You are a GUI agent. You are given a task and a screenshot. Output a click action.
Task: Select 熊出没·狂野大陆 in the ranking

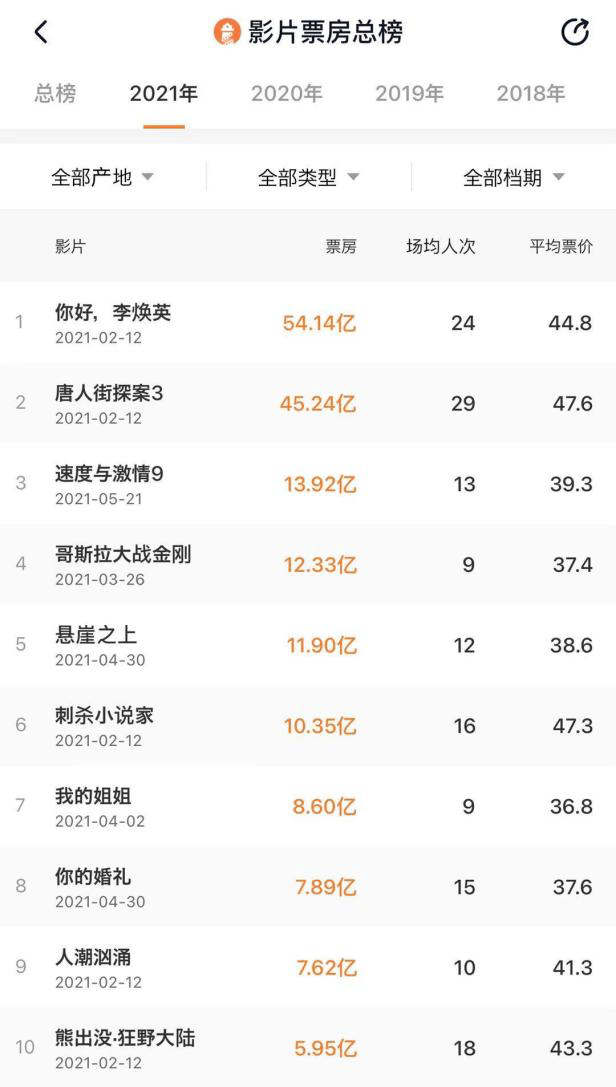[308, 1047]
